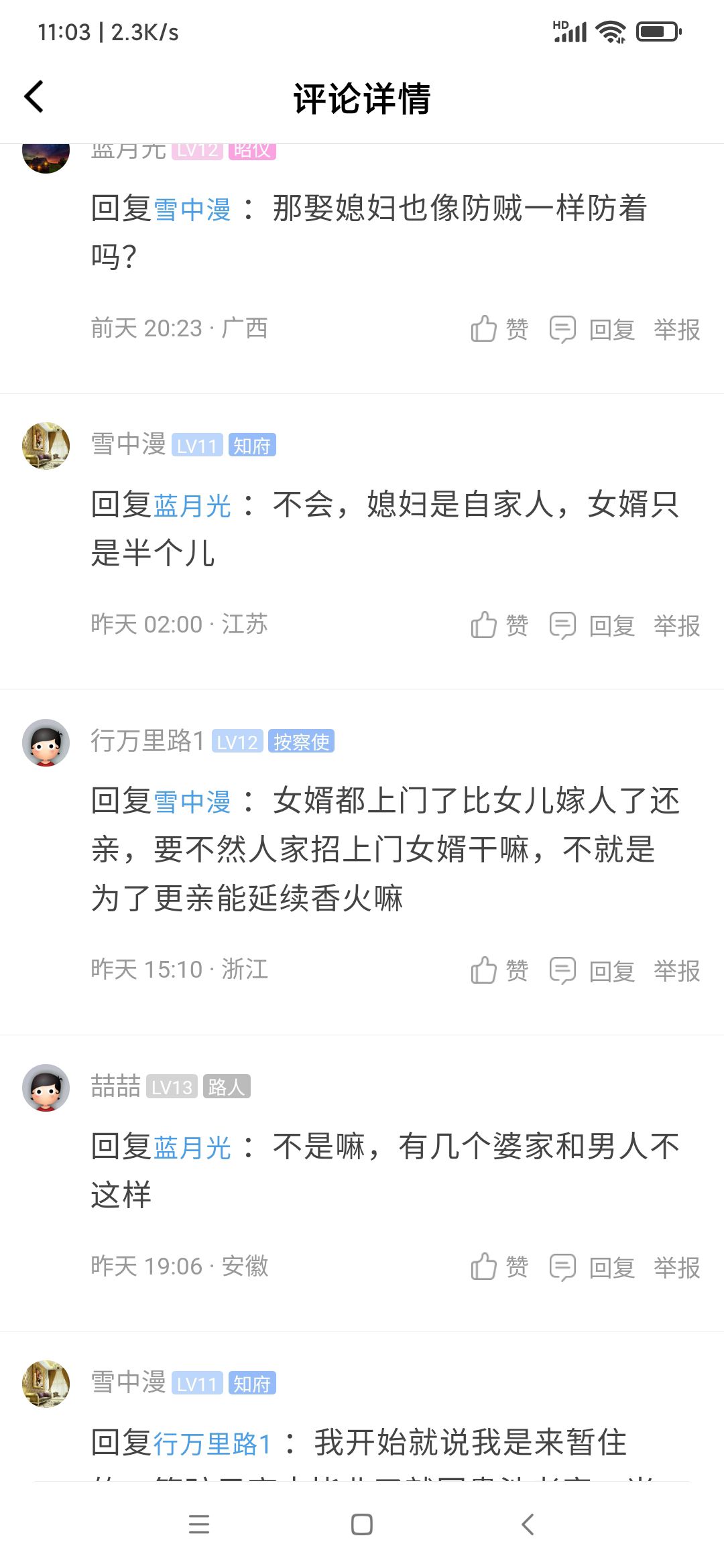The height and width of the screenshot is (1568, 724).
Task: Like the comment posted 前天 20:23 from 广西
Action: point(499,329)
